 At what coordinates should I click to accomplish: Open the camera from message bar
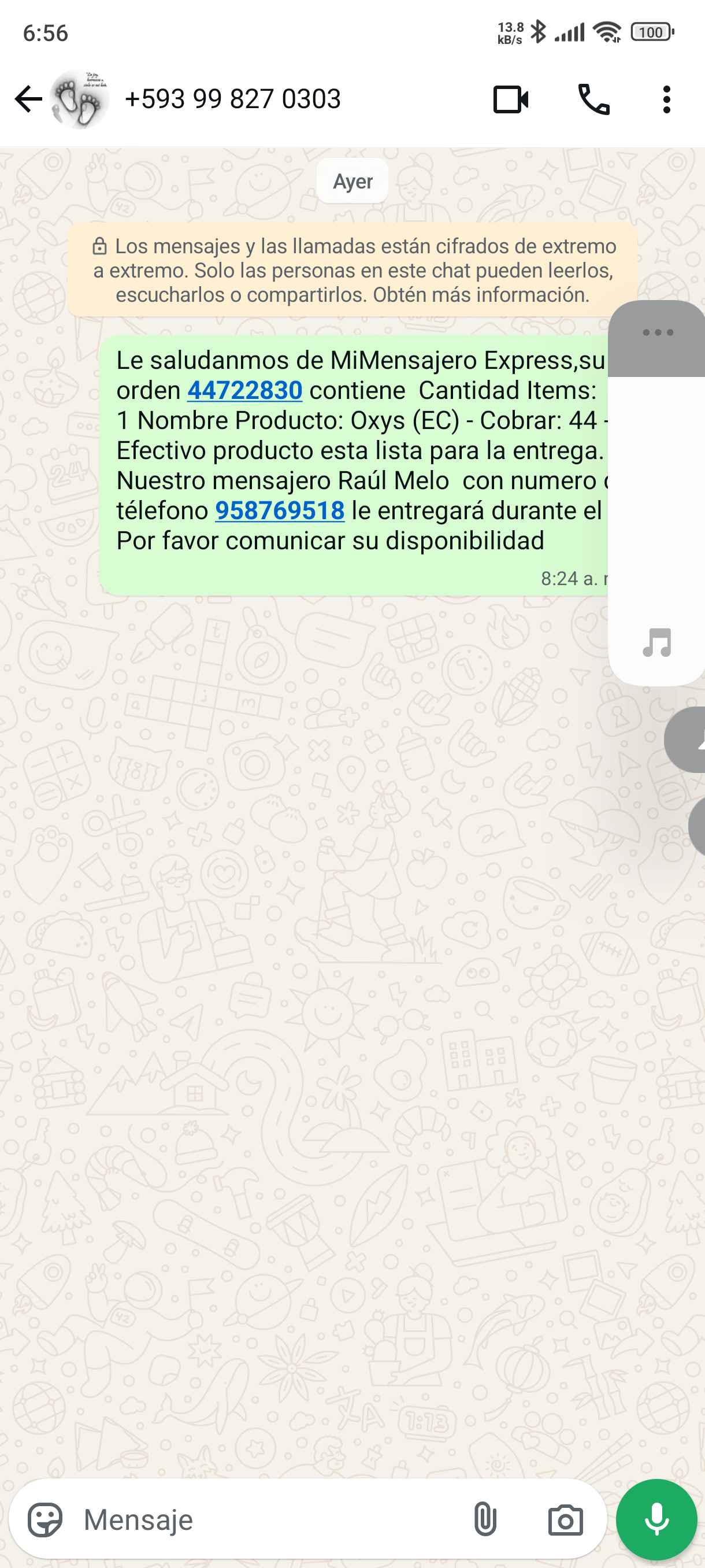(565, 1520)
